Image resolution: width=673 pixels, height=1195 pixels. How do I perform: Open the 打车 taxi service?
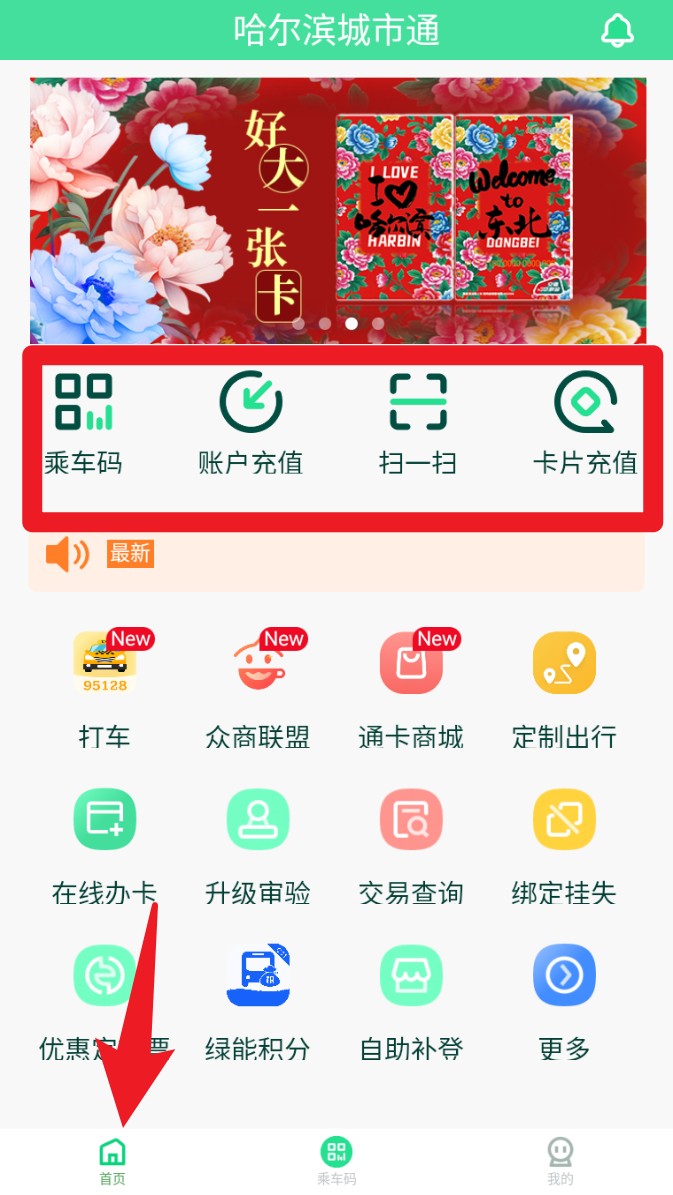tap(105, 690)
